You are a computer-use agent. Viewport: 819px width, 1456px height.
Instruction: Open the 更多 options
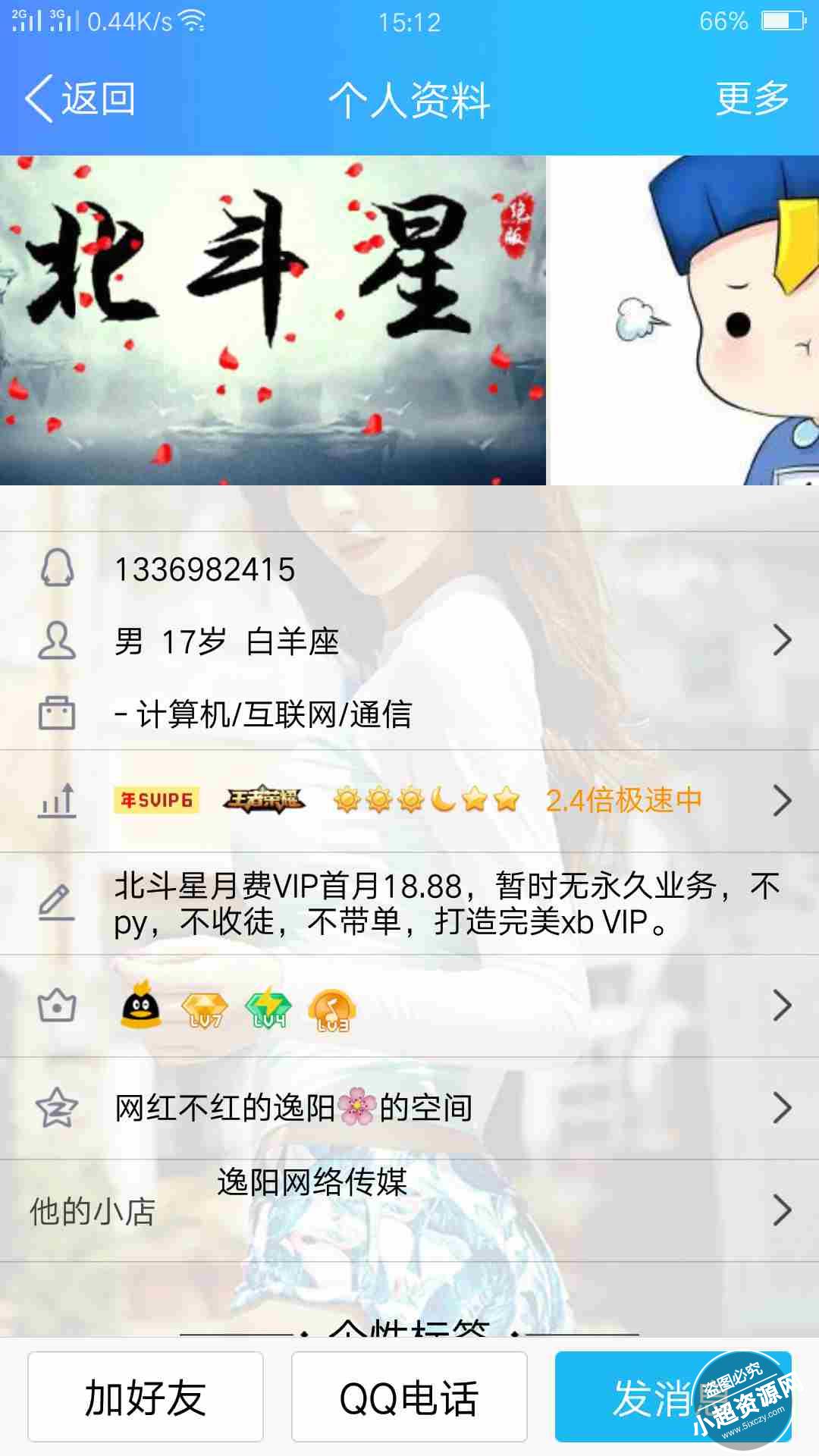(x=752, y=99)
